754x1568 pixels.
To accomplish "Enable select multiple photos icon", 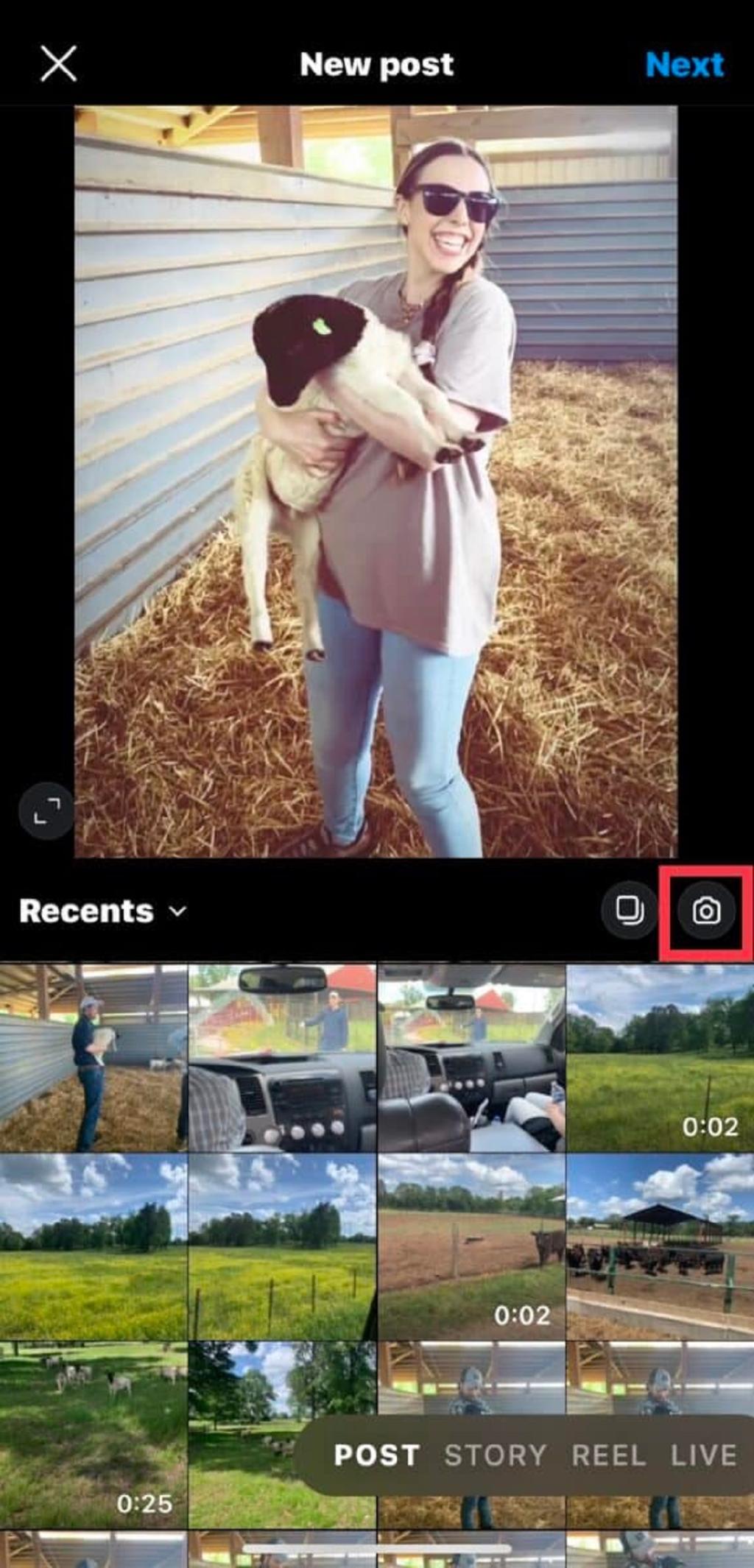I will 630,911.
